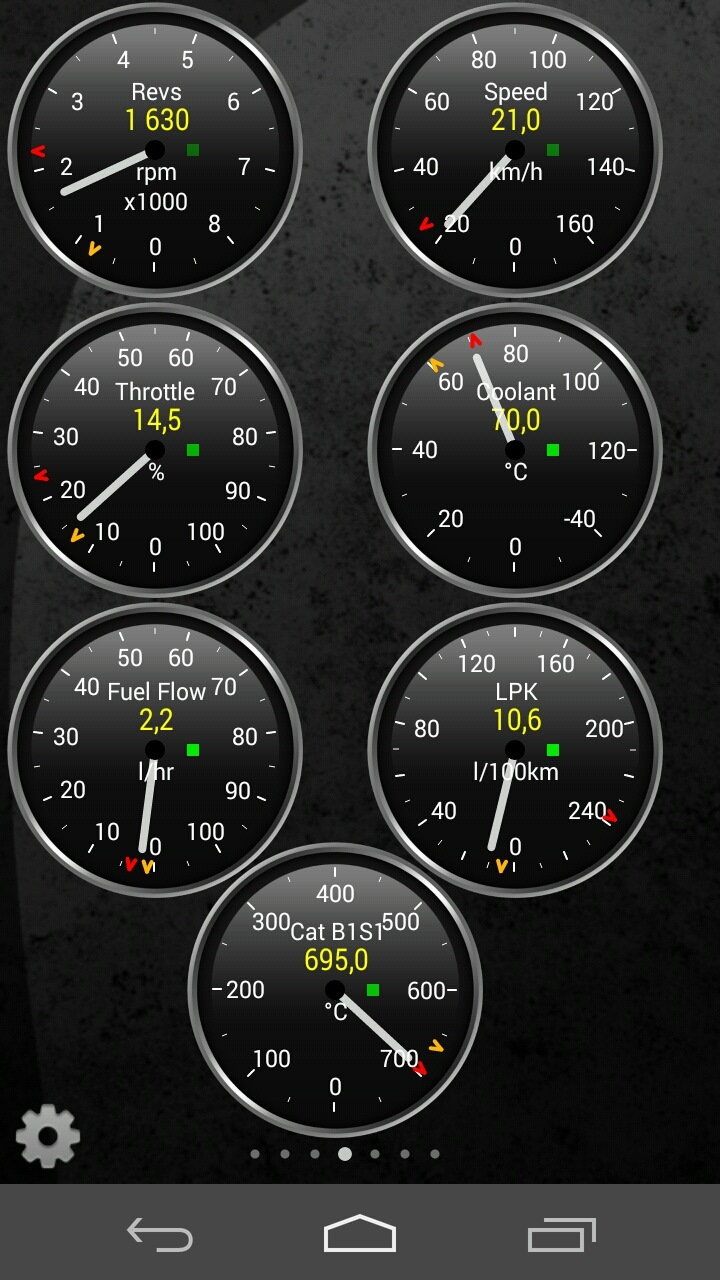Select the Speed km/h gauge
This screenshot has height=1280, width=720.
click(x=515, y=150)
